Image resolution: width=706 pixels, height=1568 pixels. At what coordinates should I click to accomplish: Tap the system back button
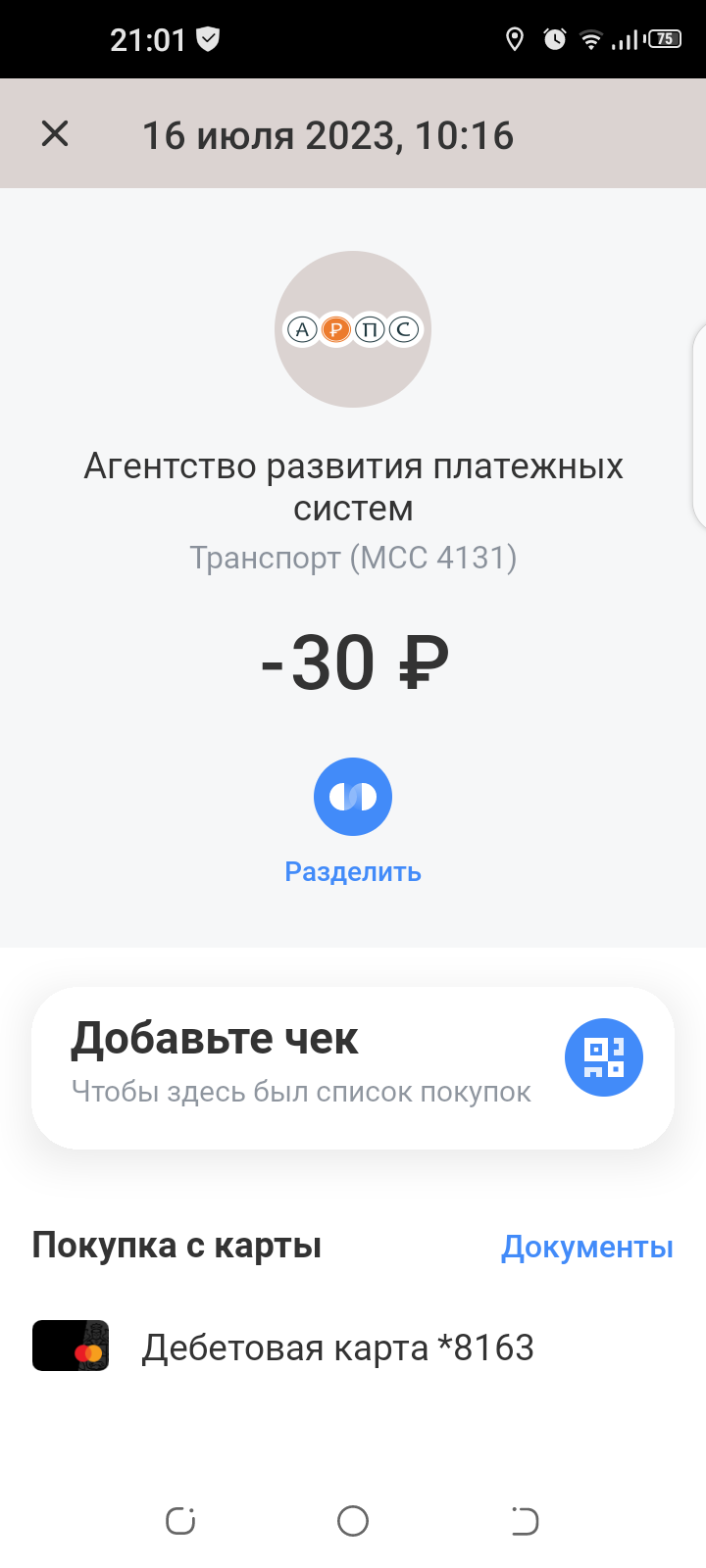pyautogui.click(x=525, y=1521)
